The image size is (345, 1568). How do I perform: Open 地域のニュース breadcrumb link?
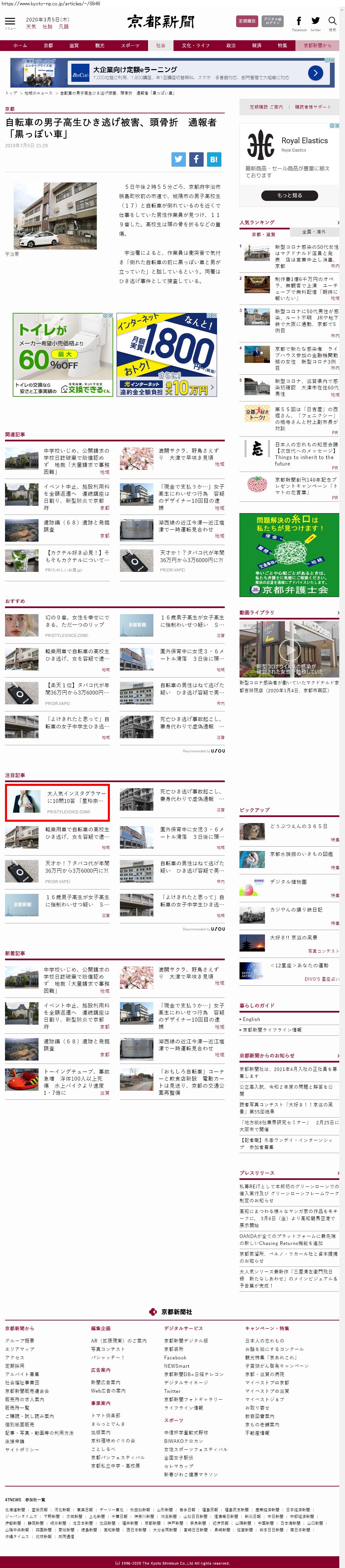(38, 93)
